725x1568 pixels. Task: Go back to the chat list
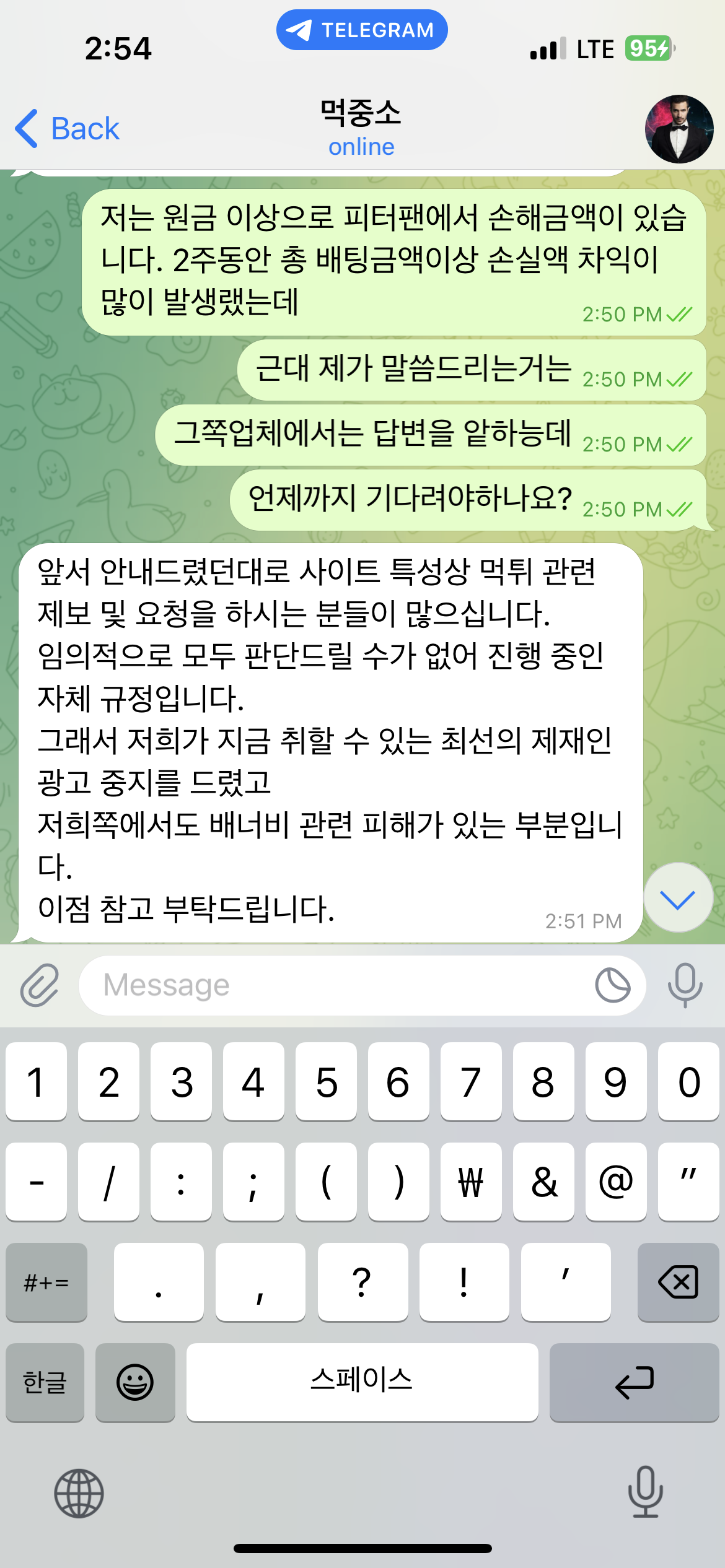(67, 129)
